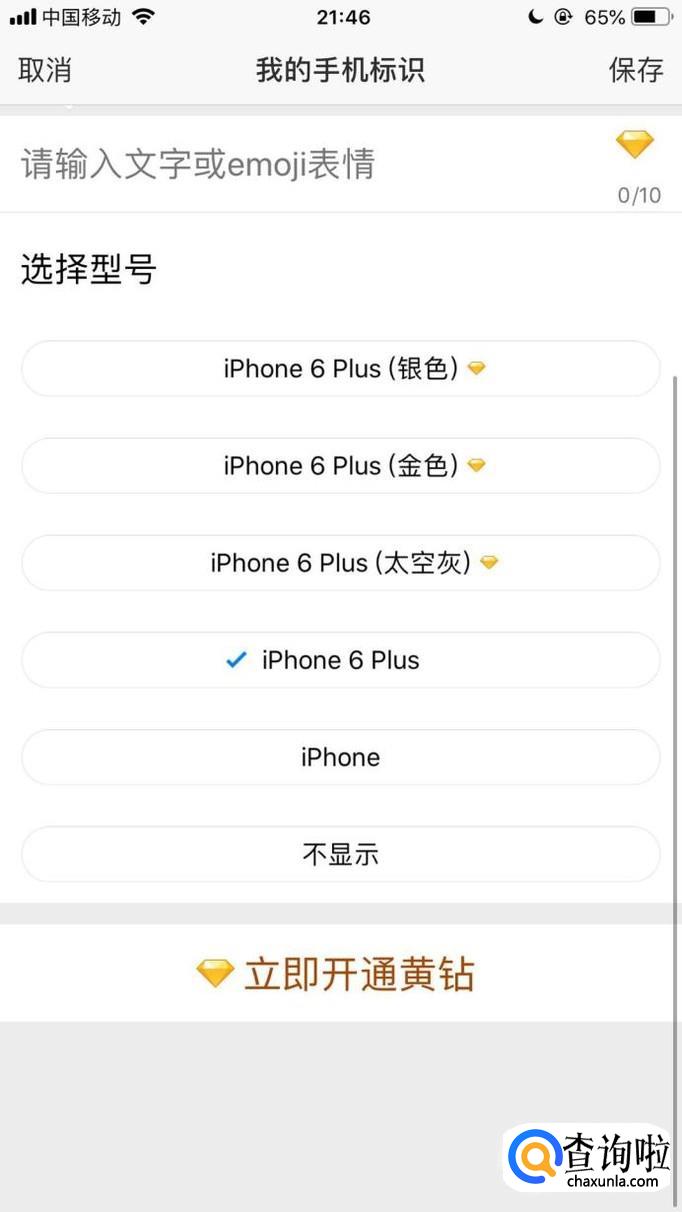
Task: Pick iPhone 6 Plus (太空灰) model
Action: 340,563
